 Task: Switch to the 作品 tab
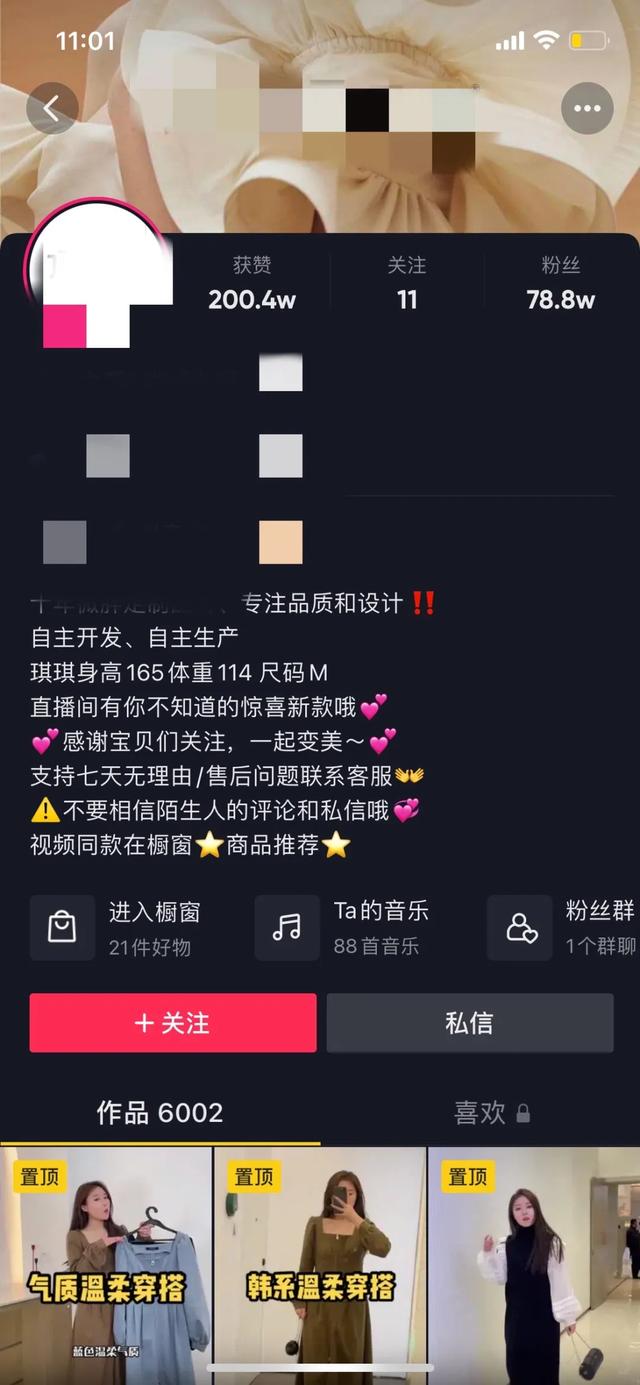coord(160,1113)
